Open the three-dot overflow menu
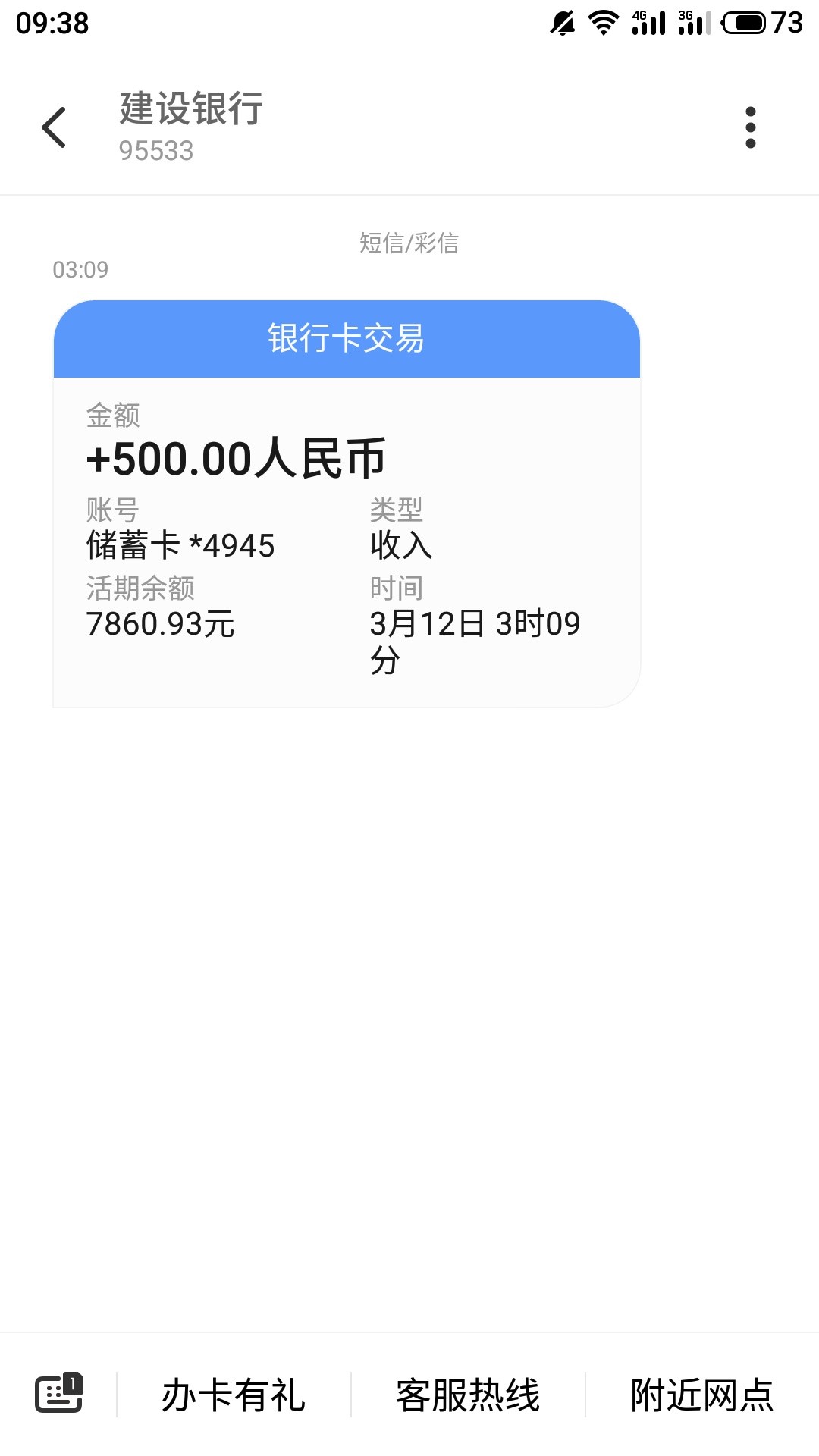 (x=750, y=127)
